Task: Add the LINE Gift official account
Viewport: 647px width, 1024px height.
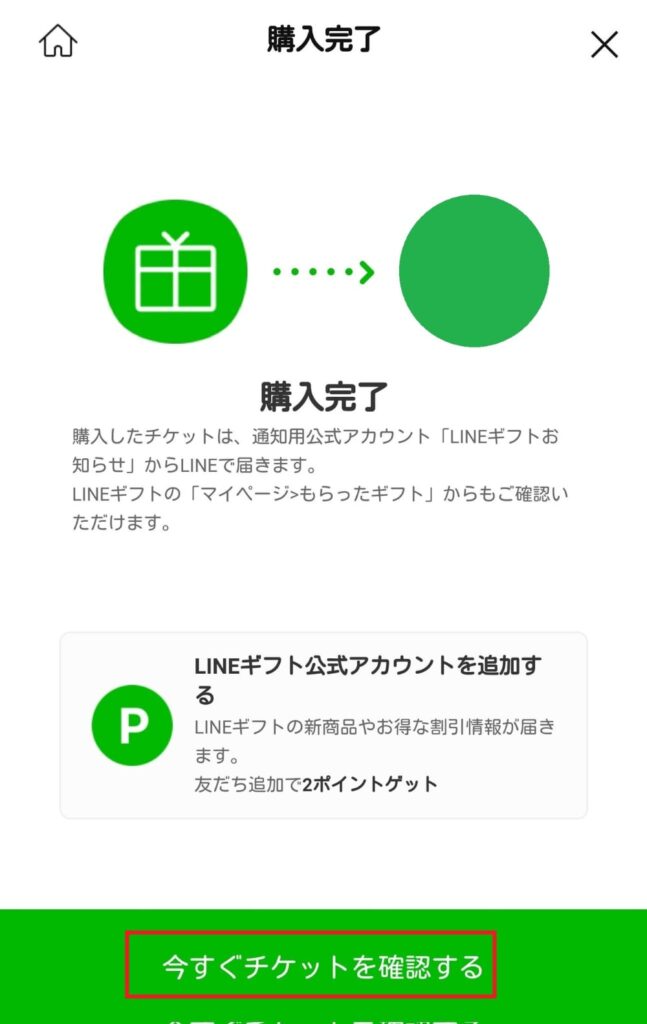Action: 323,725
